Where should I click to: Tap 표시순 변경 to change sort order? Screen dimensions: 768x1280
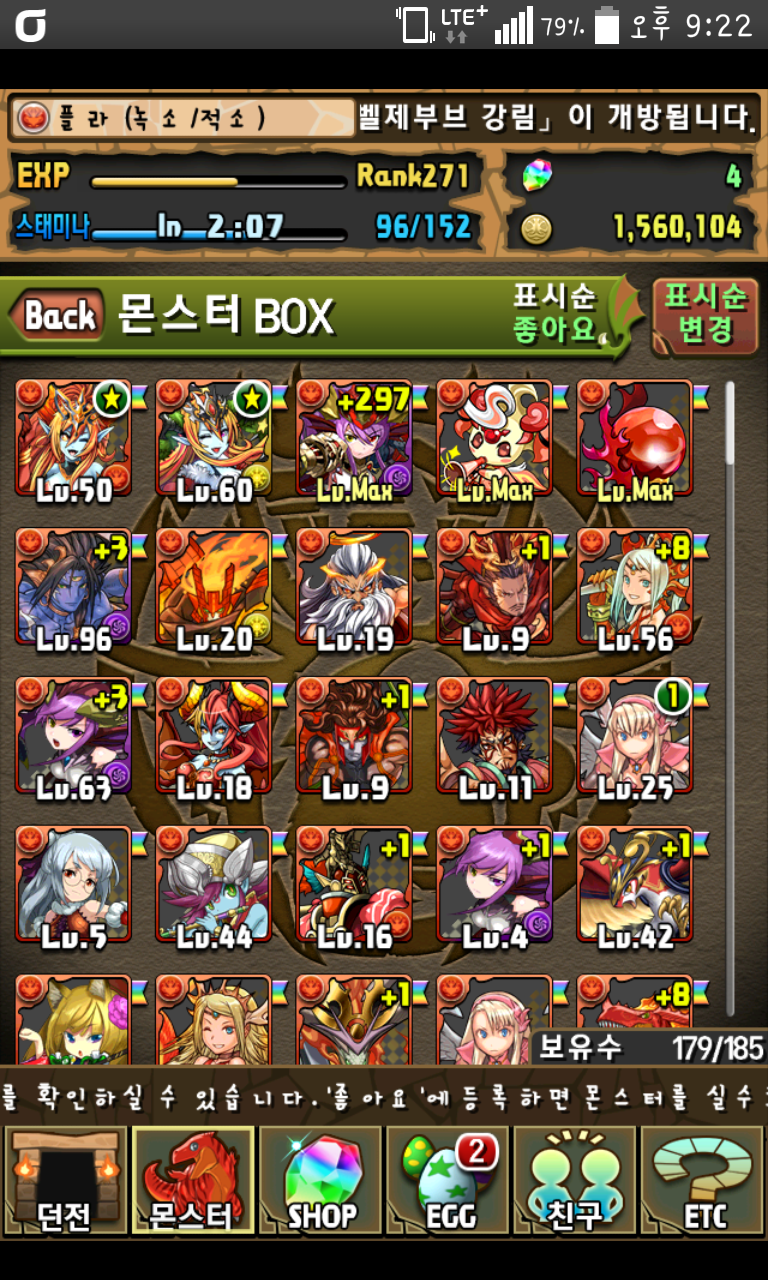pos(706,314)
